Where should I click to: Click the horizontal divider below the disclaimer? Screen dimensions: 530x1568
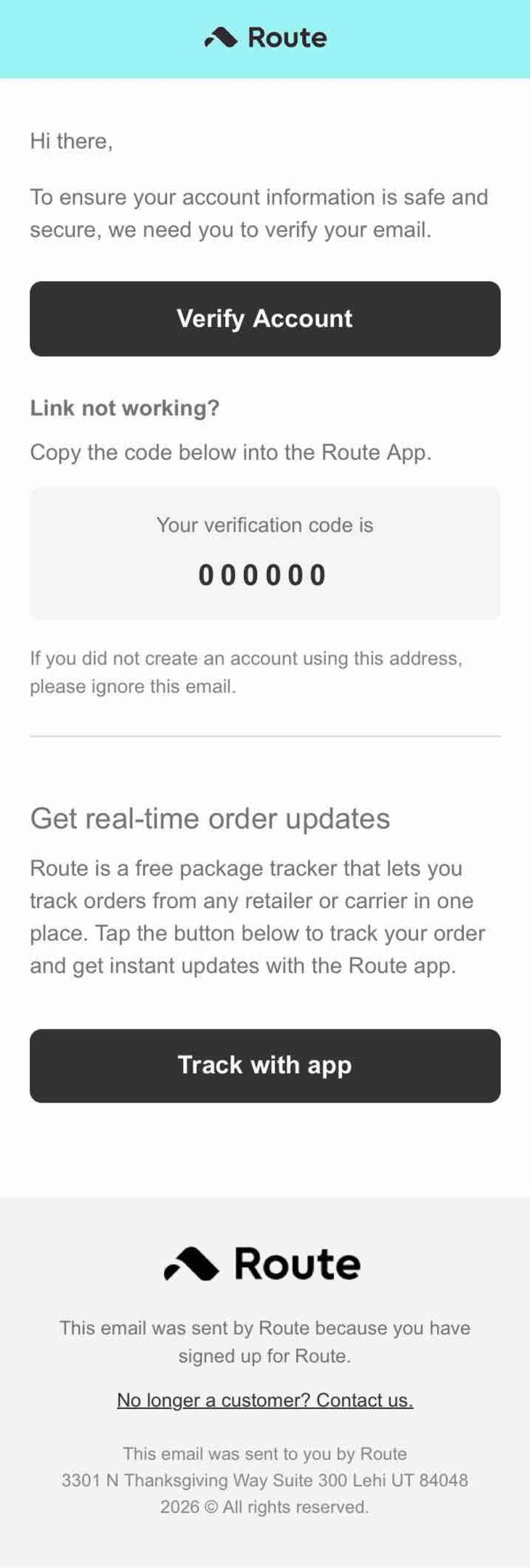264,735
